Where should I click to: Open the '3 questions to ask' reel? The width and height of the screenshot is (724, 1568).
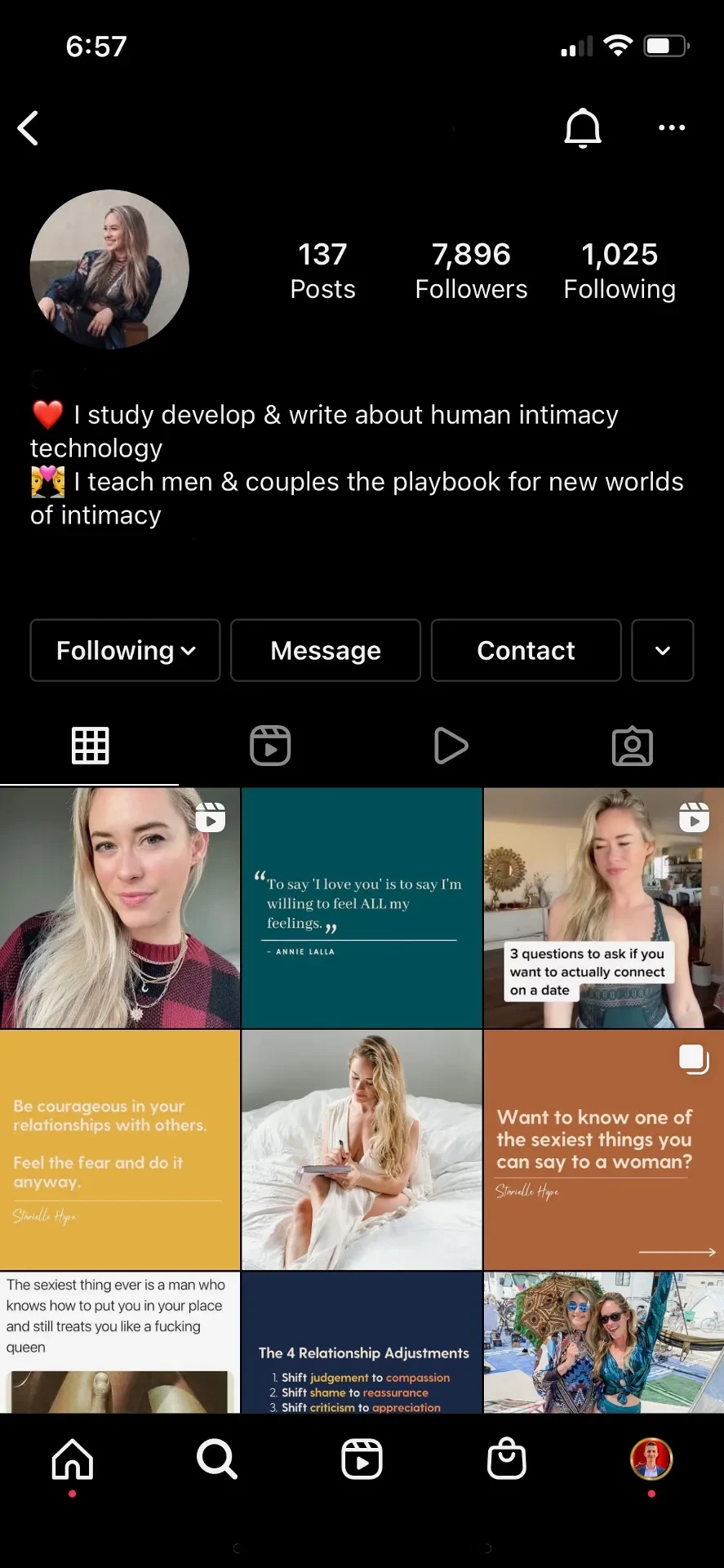coord(604,907)
